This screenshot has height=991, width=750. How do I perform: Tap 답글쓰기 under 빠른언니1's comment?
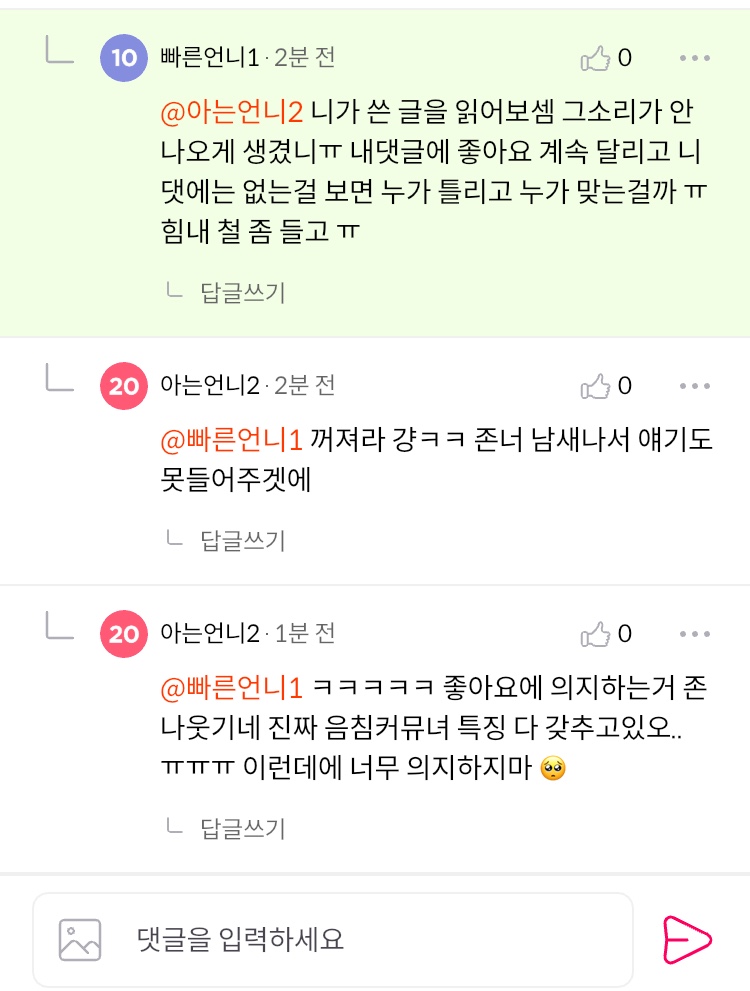click(x=243, y=293)
